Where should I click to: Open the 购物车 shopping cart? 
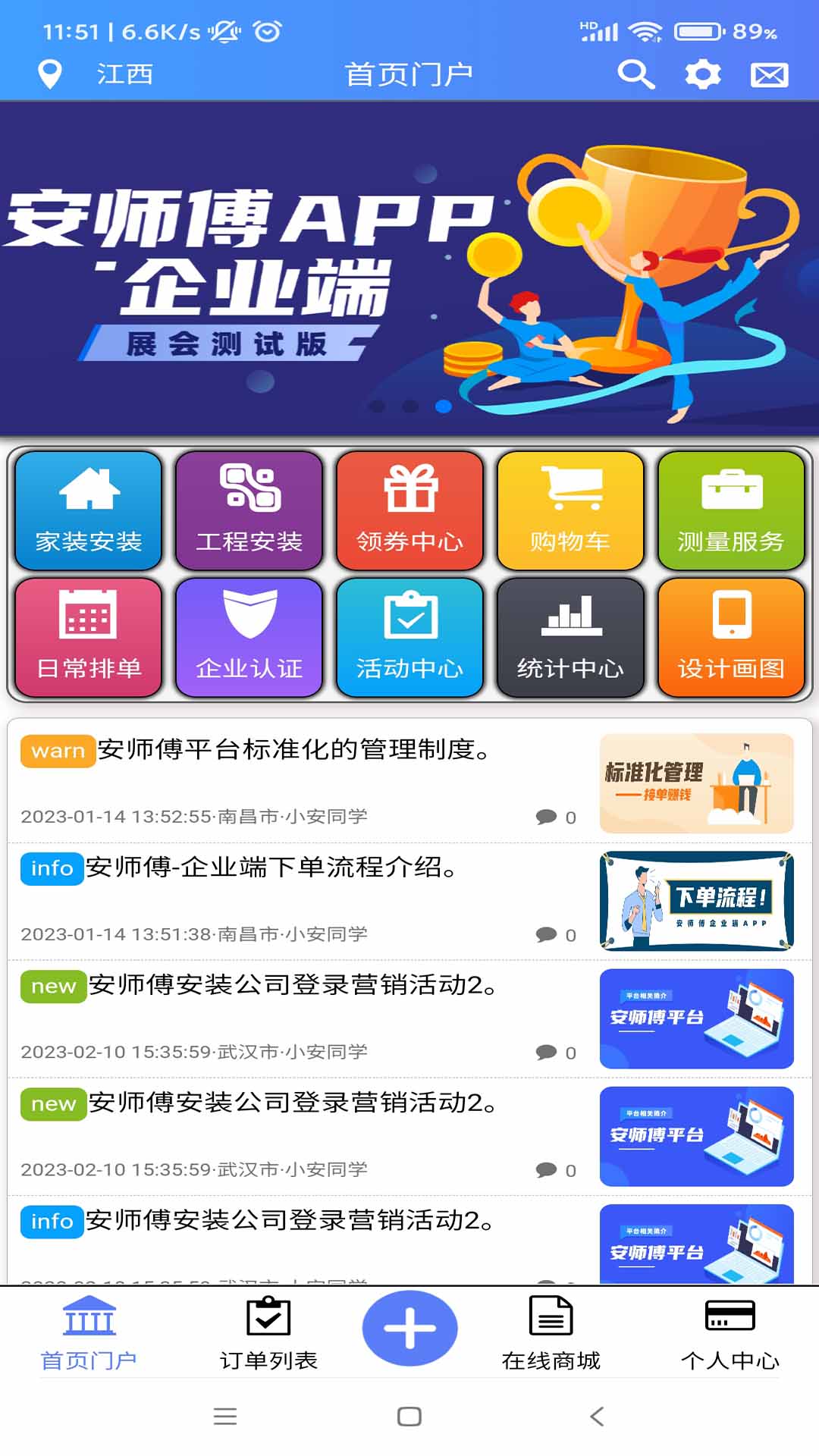pos(570,510)
